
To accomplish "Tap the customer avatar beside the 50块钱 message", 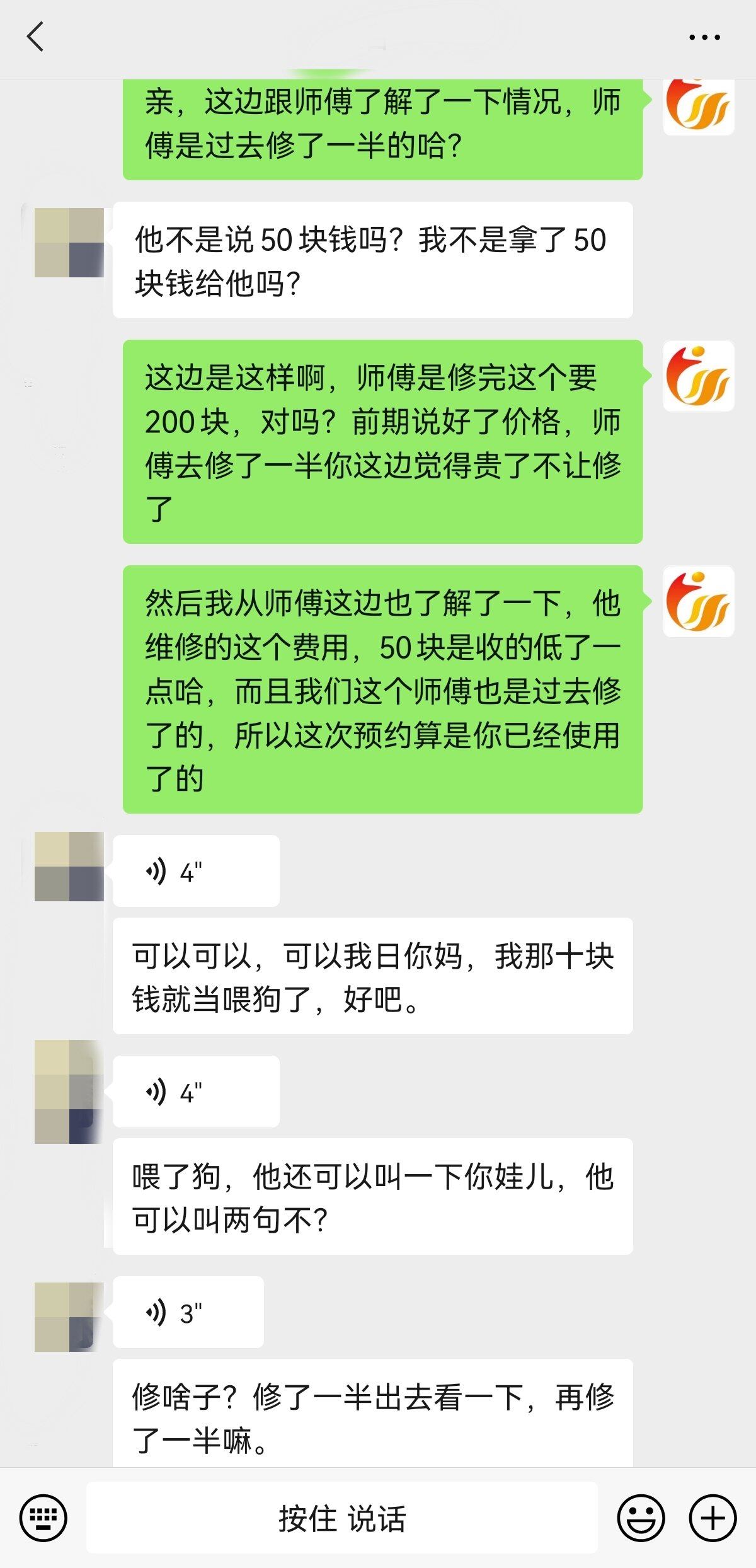I will (x=69, y=241).
